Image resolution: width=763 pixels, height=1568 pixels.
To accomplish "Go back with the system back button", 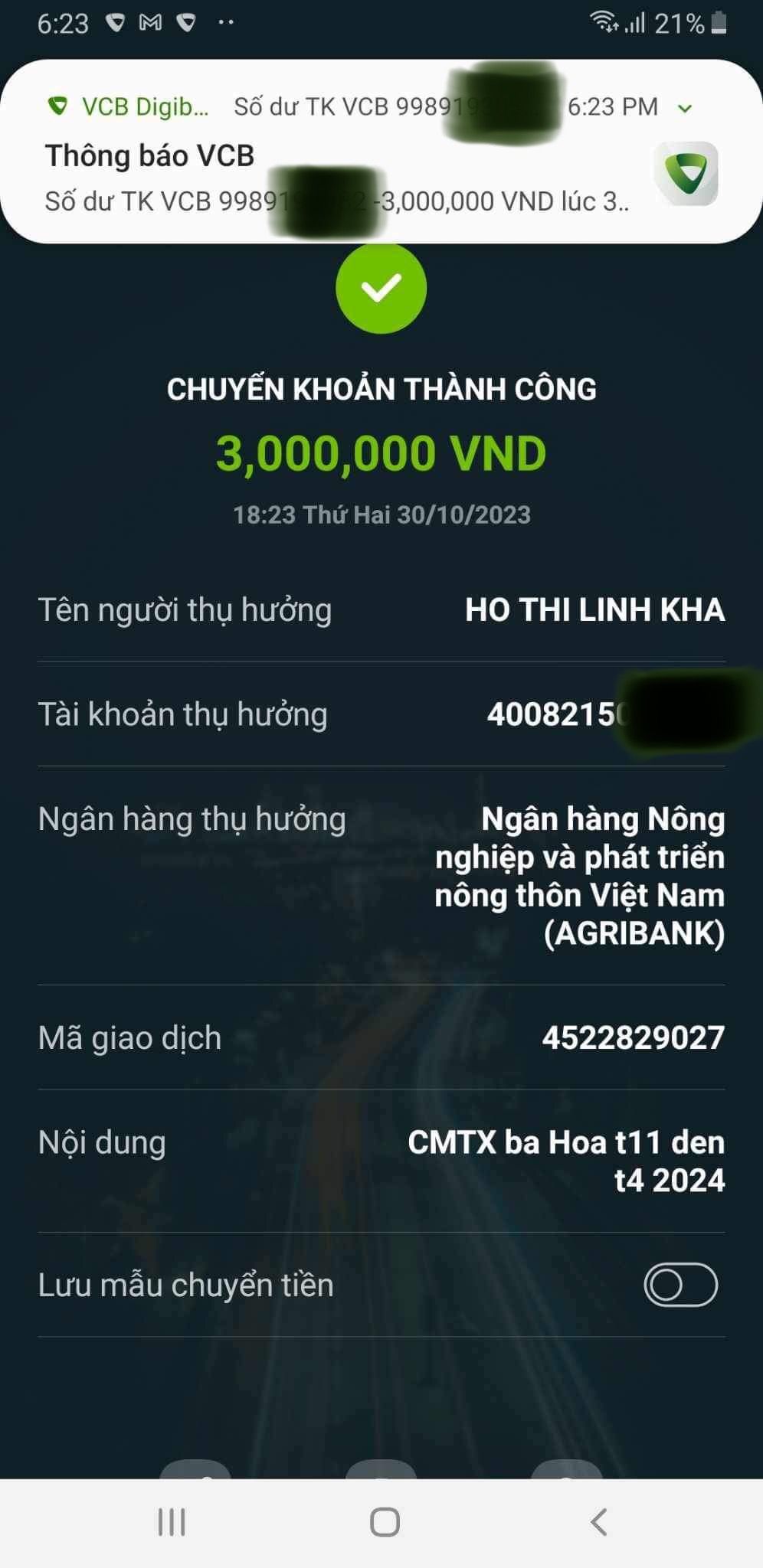I will pyautogui.click(x=599, y=1522).
